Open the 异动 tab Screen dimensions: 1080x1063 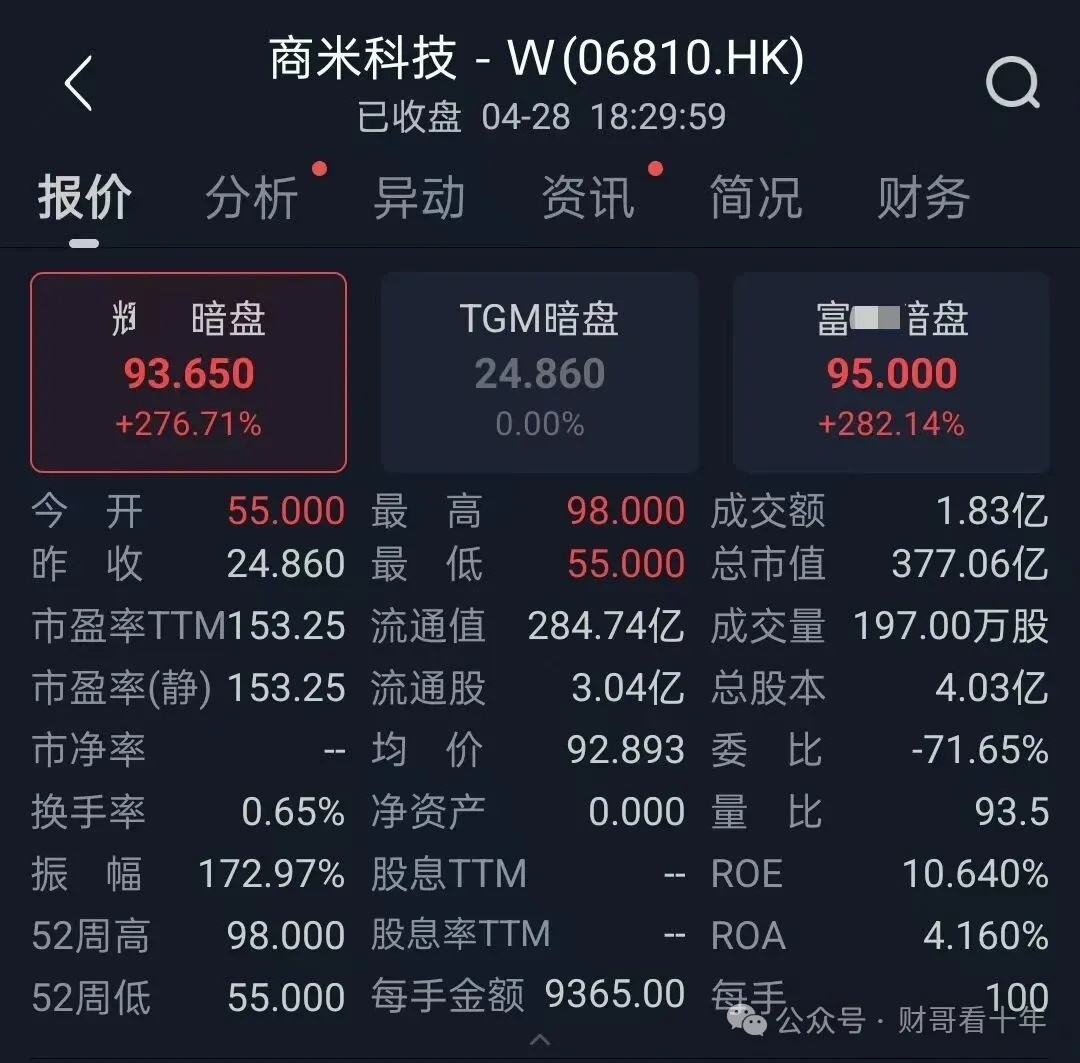(x=419, y=198)
